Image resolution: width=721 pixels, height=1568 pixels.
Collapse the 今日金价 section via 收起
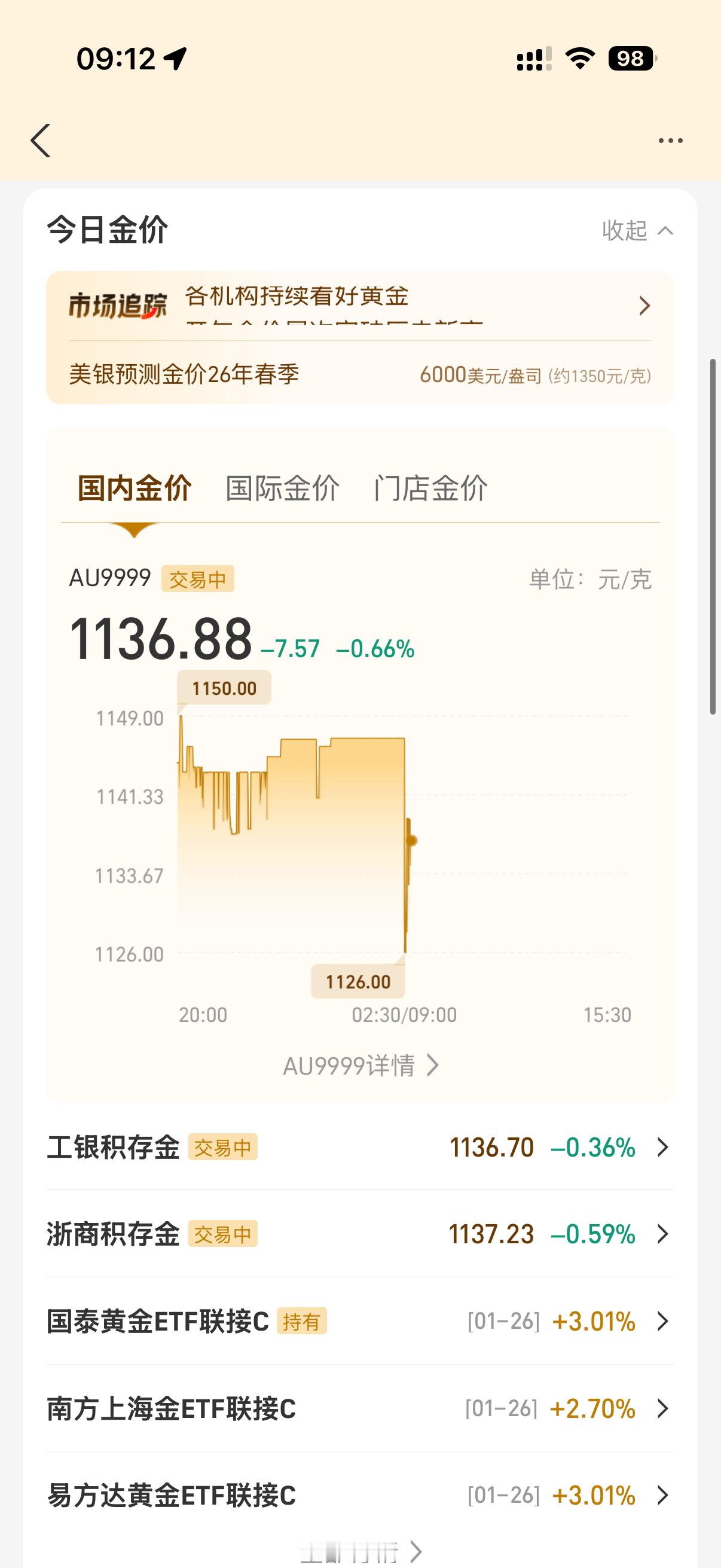(637, 231)
